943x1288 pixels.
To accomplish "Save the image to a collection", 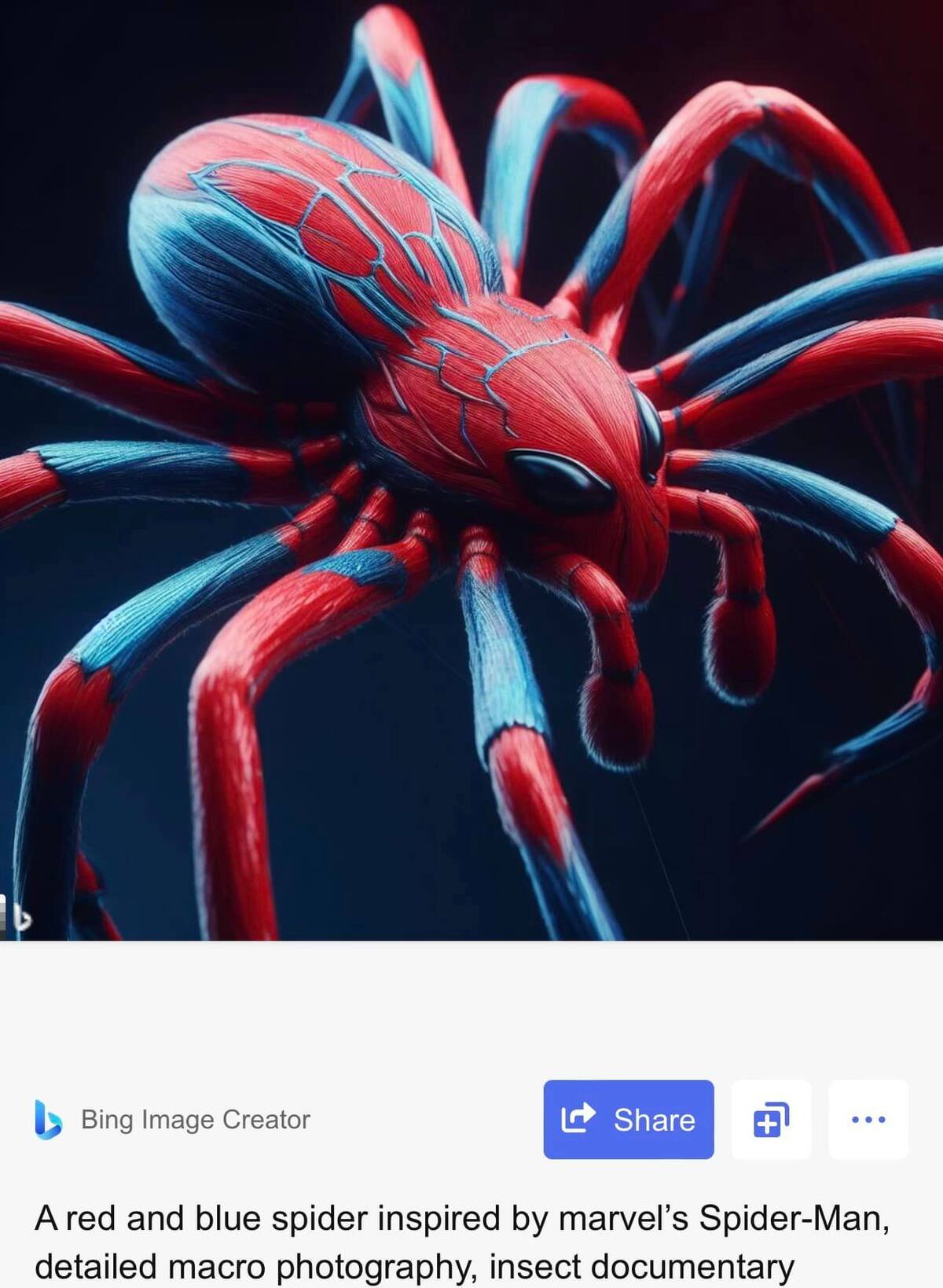I will pyautogui.click(x=771, y=1119).
